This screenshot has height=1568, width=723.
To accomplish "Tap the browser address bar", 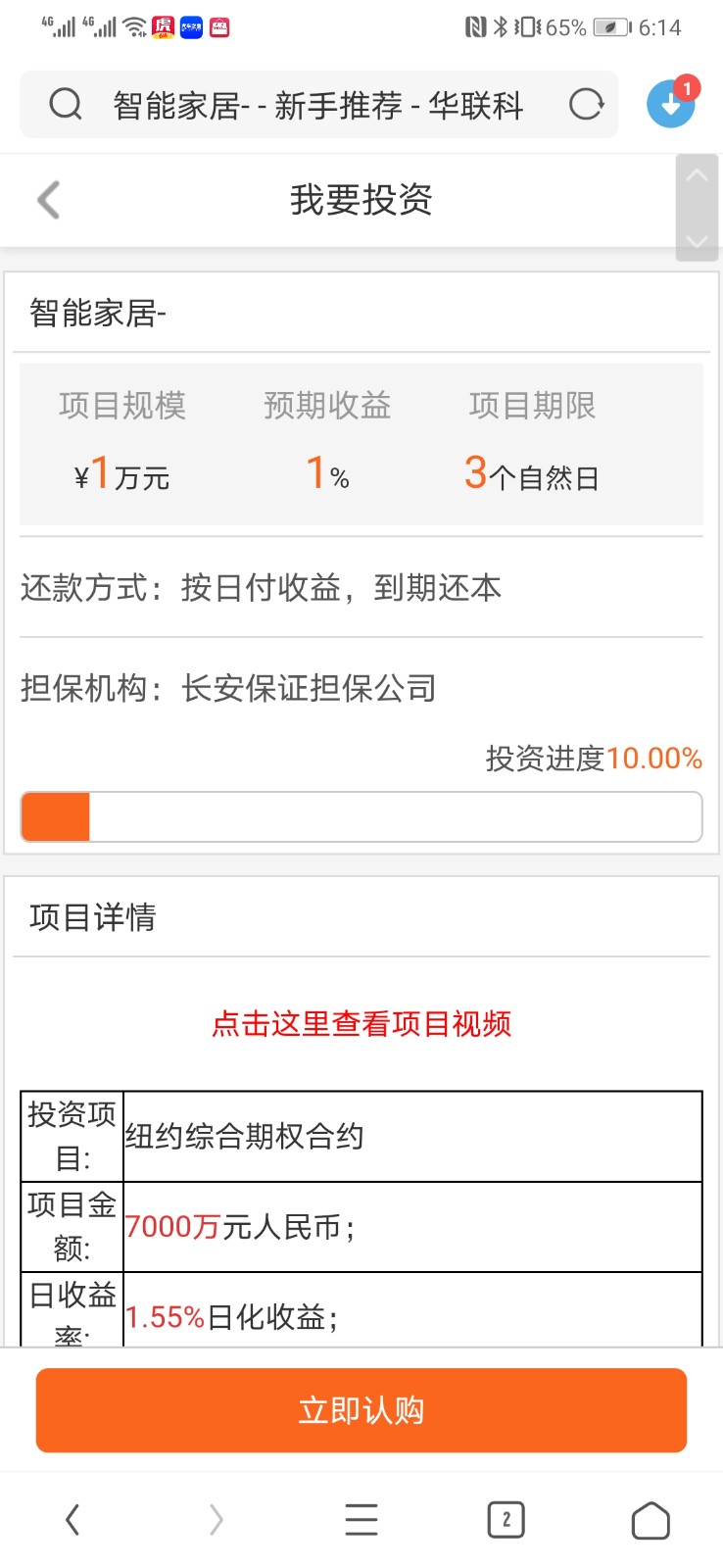I will coord(318,104).
